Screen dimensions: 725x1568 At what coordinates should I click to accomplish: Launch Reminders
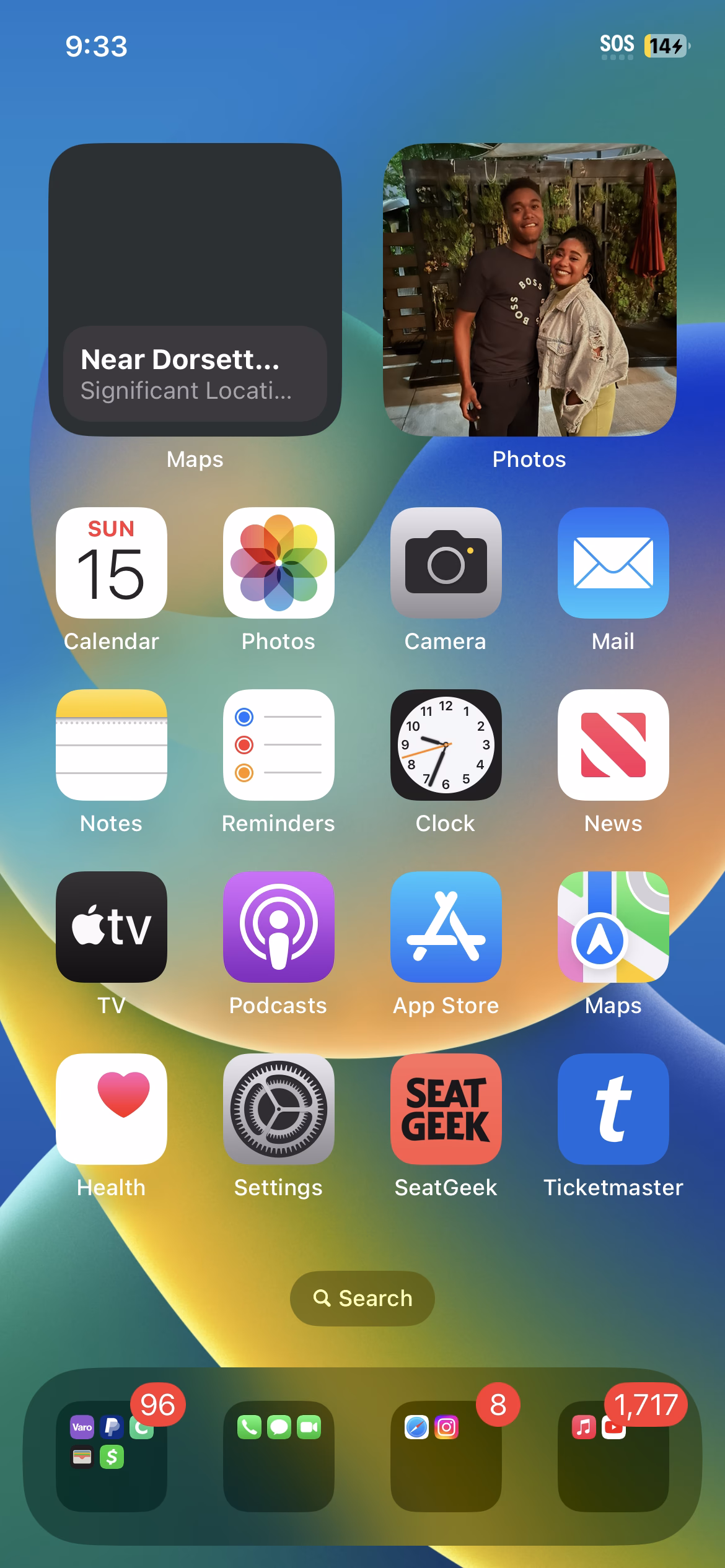(279, 745)
